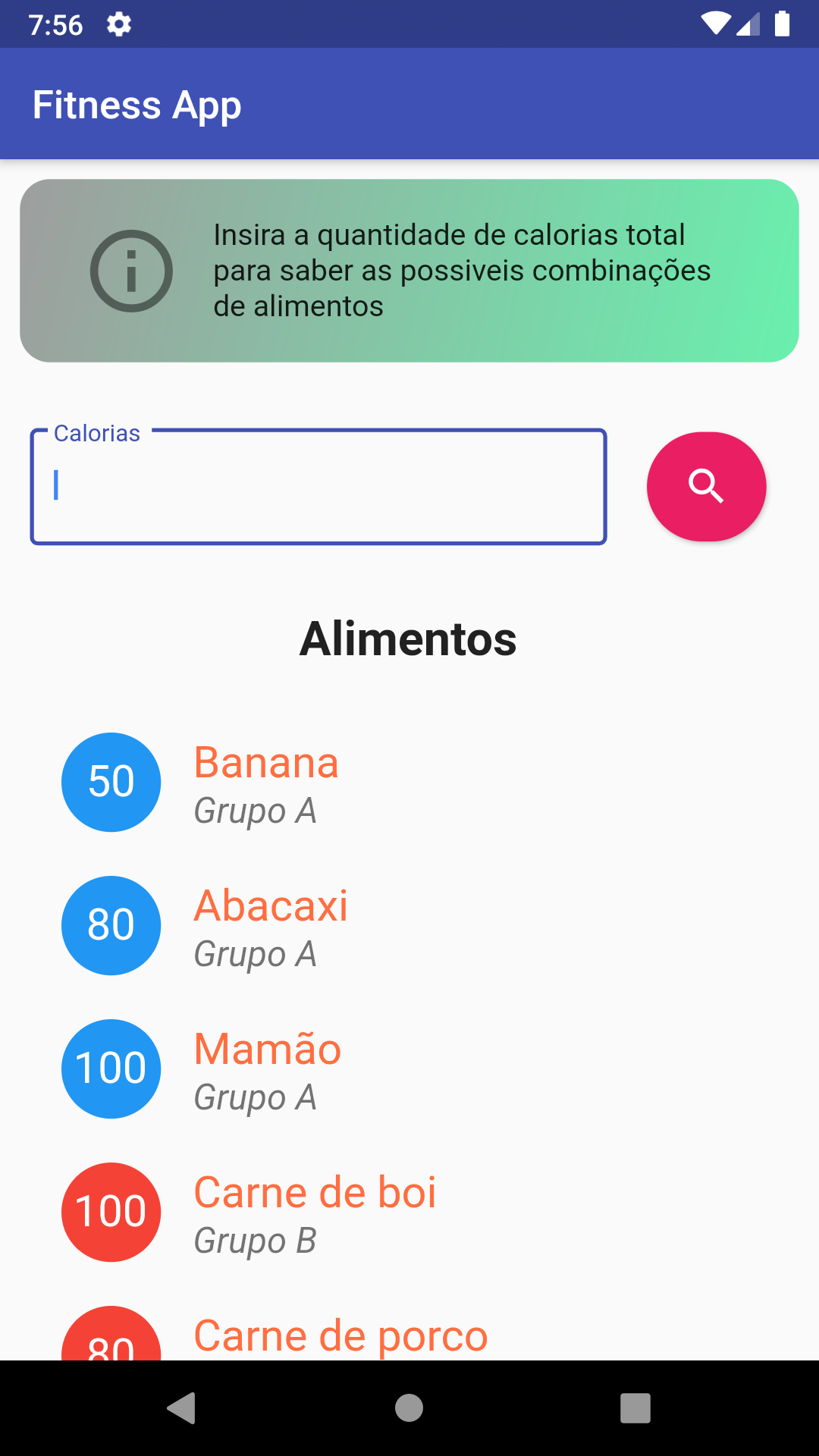Image resolution: width=819 pixels, height=1456 pixels.
Task: Tap the blue 80-calorie badge beside Abacaxi
Action: click(111, 925)
